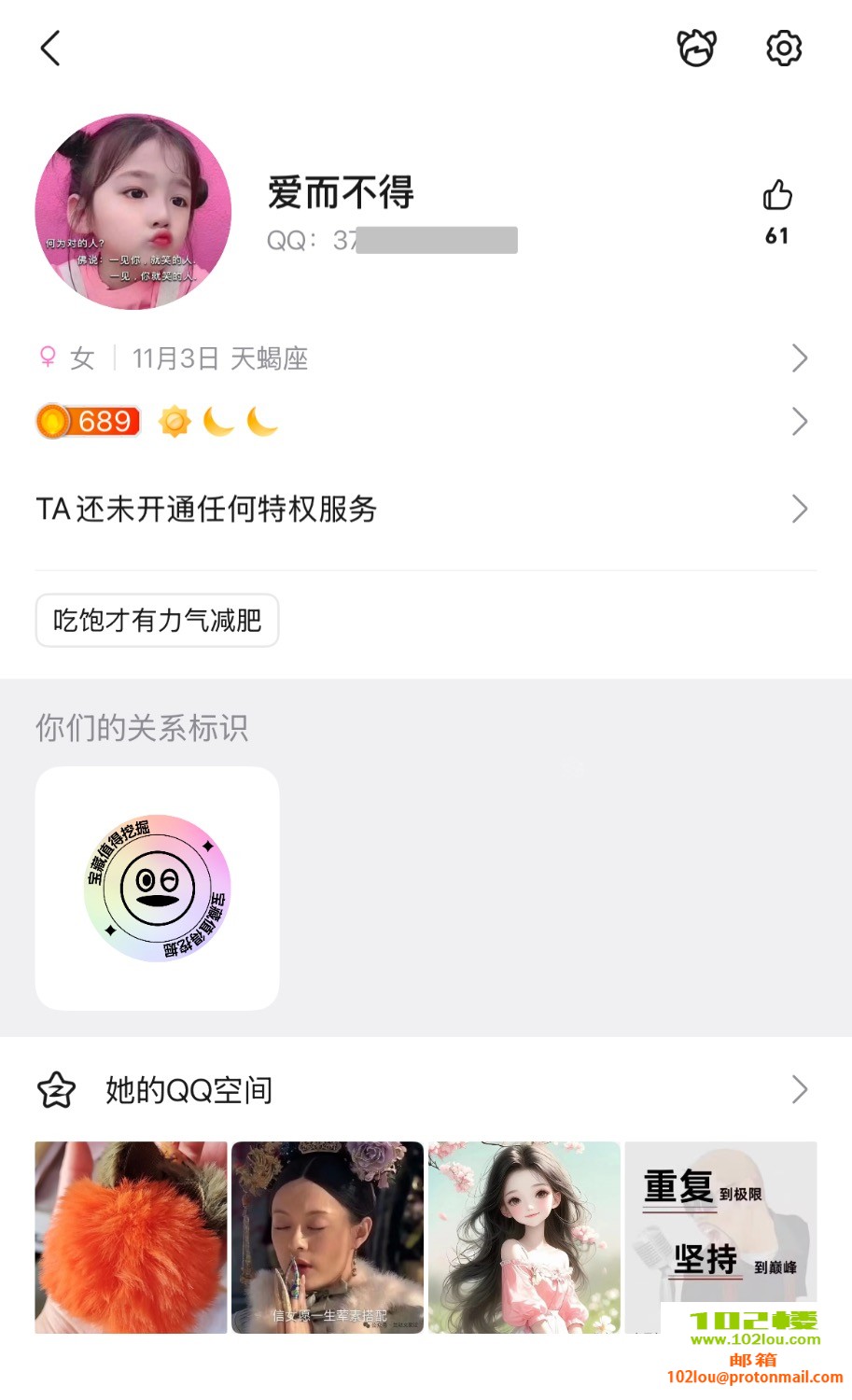Open the bear face icon

[696, 48]
